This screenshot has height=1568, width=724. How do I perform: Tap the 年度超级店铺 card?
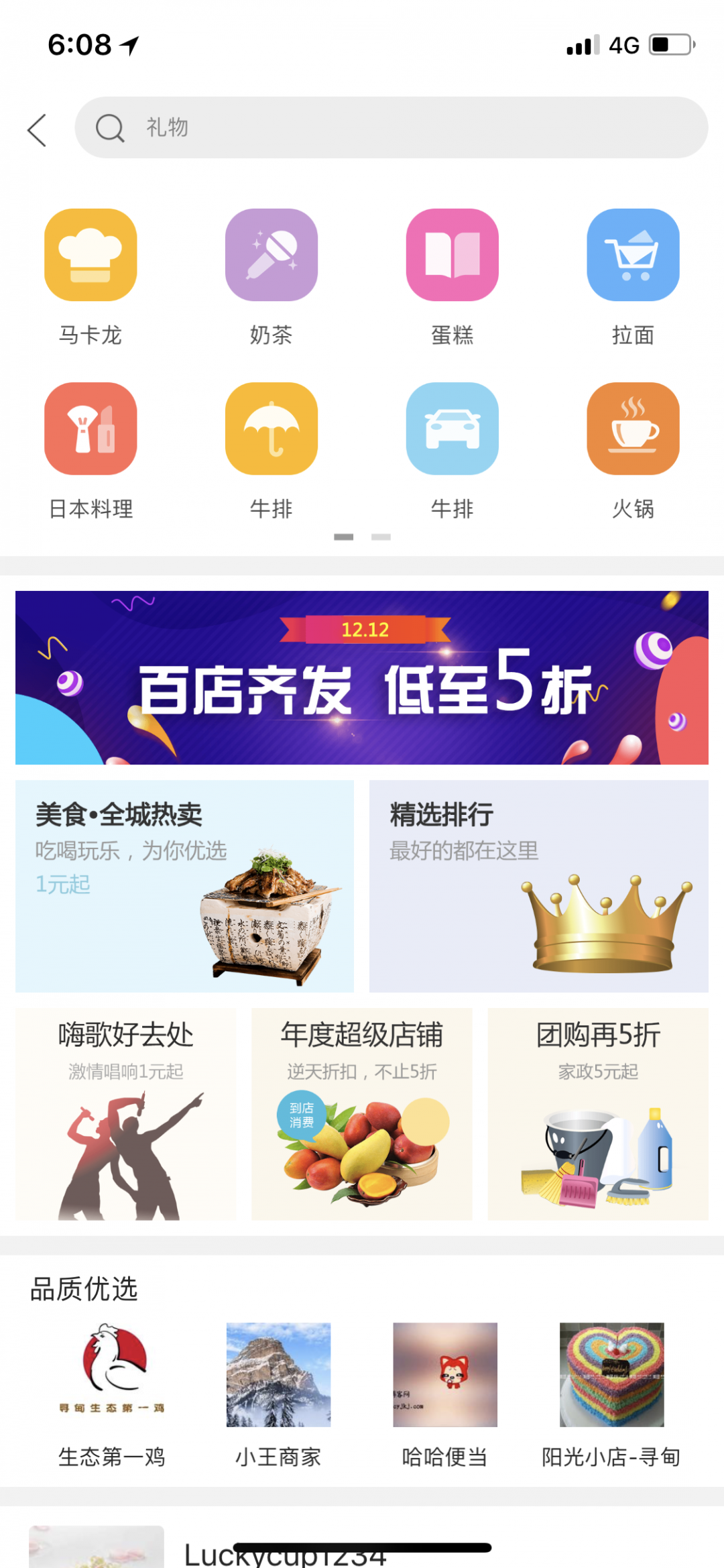(362, 1113)
